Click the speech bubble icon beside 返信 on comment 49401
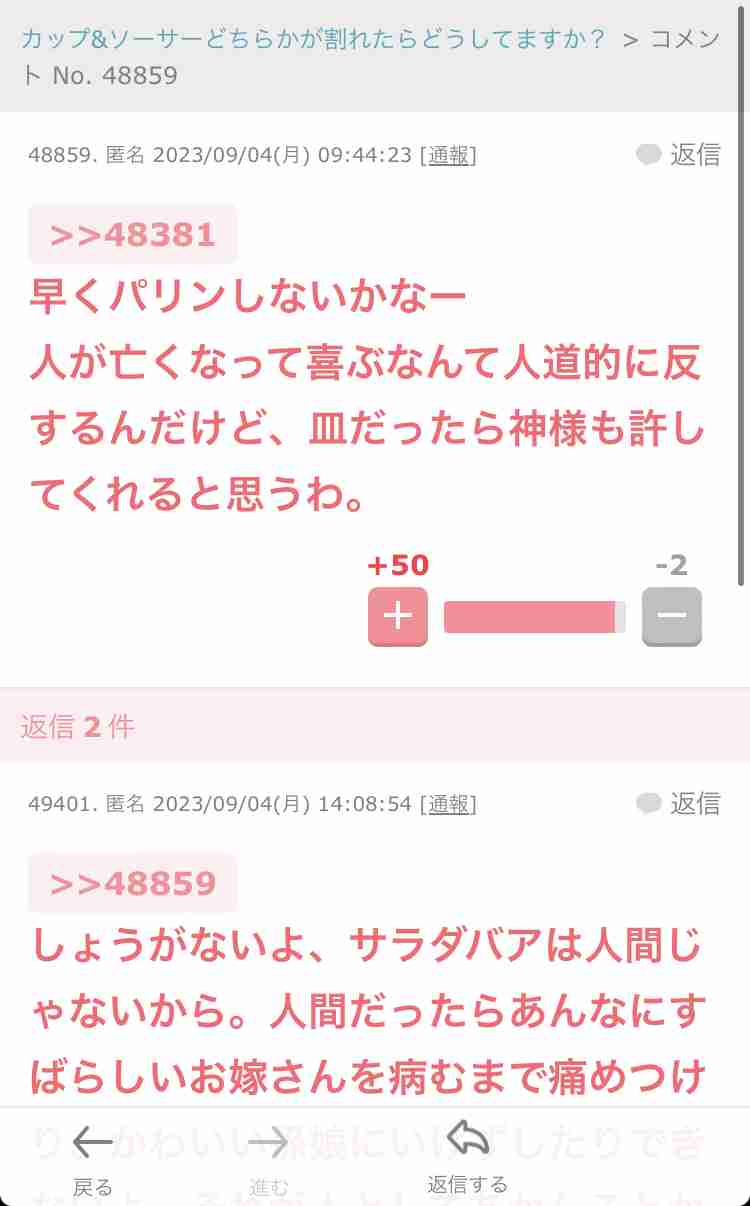The width and height of the screenshot is (750, 1206). (x=648, y=804)
